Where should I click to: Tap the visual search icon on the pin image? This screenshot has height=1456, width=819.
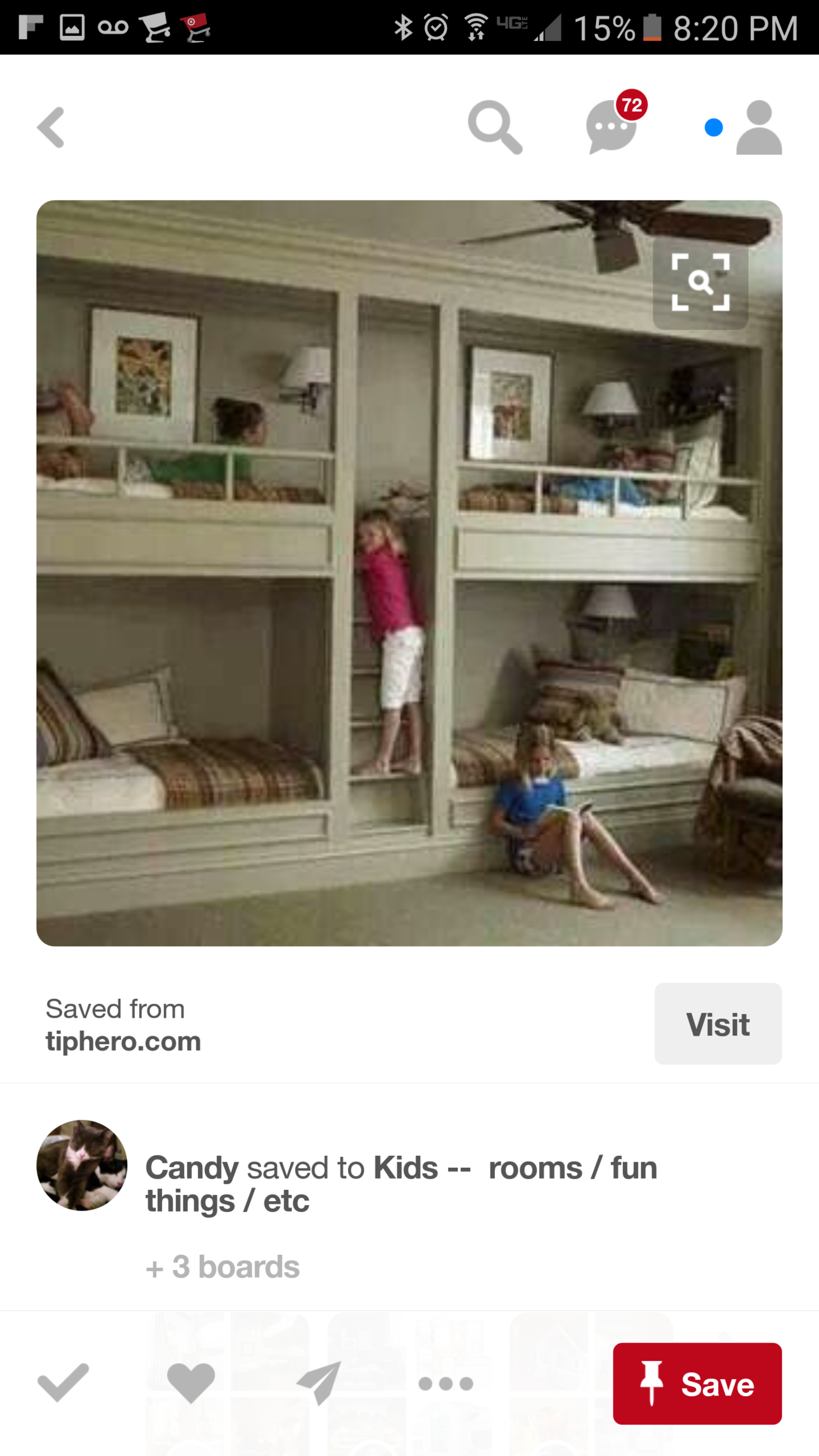tap(700, 282)
